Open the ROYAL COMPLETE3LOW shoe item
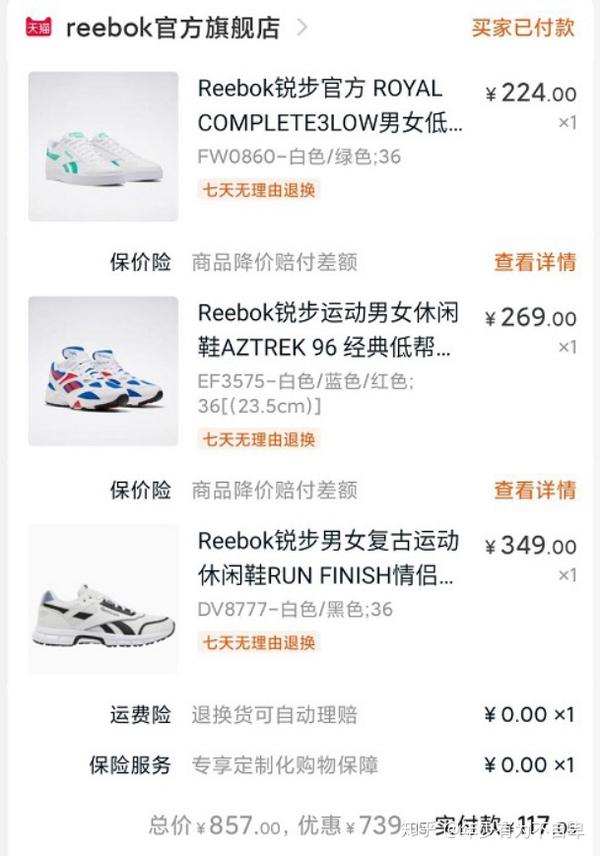This screenshot has height=856, width=600. coord(330,106)
